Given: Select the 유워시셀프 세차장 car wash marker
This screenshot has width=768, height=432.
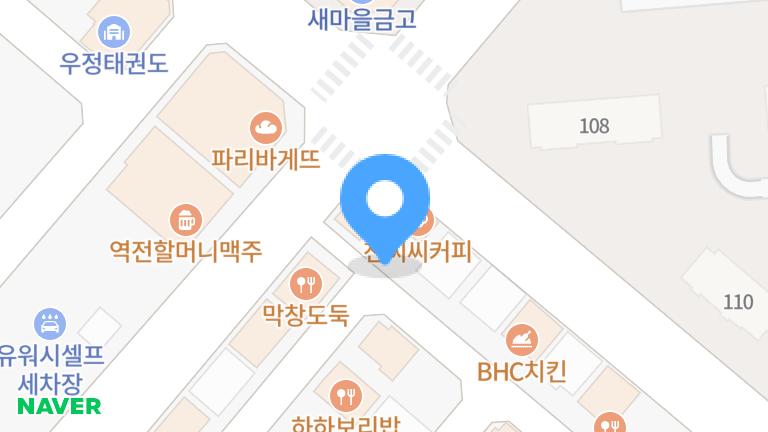Looking at the screenshot, I should [50, 323].
